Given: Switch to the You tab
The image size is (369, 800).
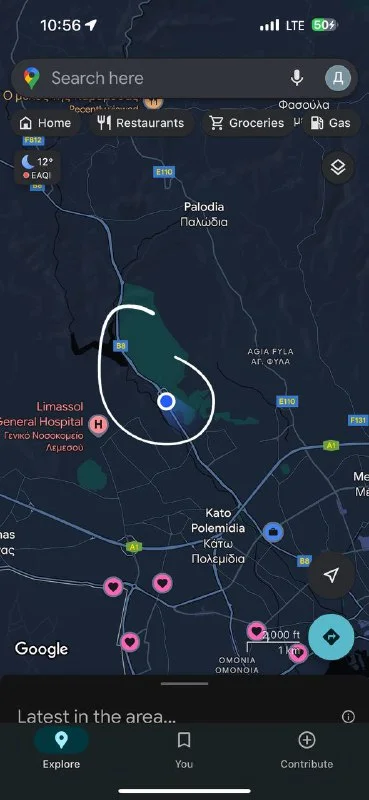Looking at the screenshot, I should [x=184, y=748].
